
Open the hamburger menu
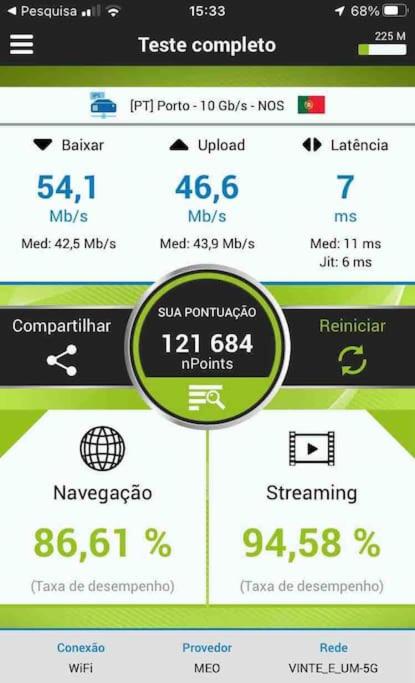click(x=21, y=44)
